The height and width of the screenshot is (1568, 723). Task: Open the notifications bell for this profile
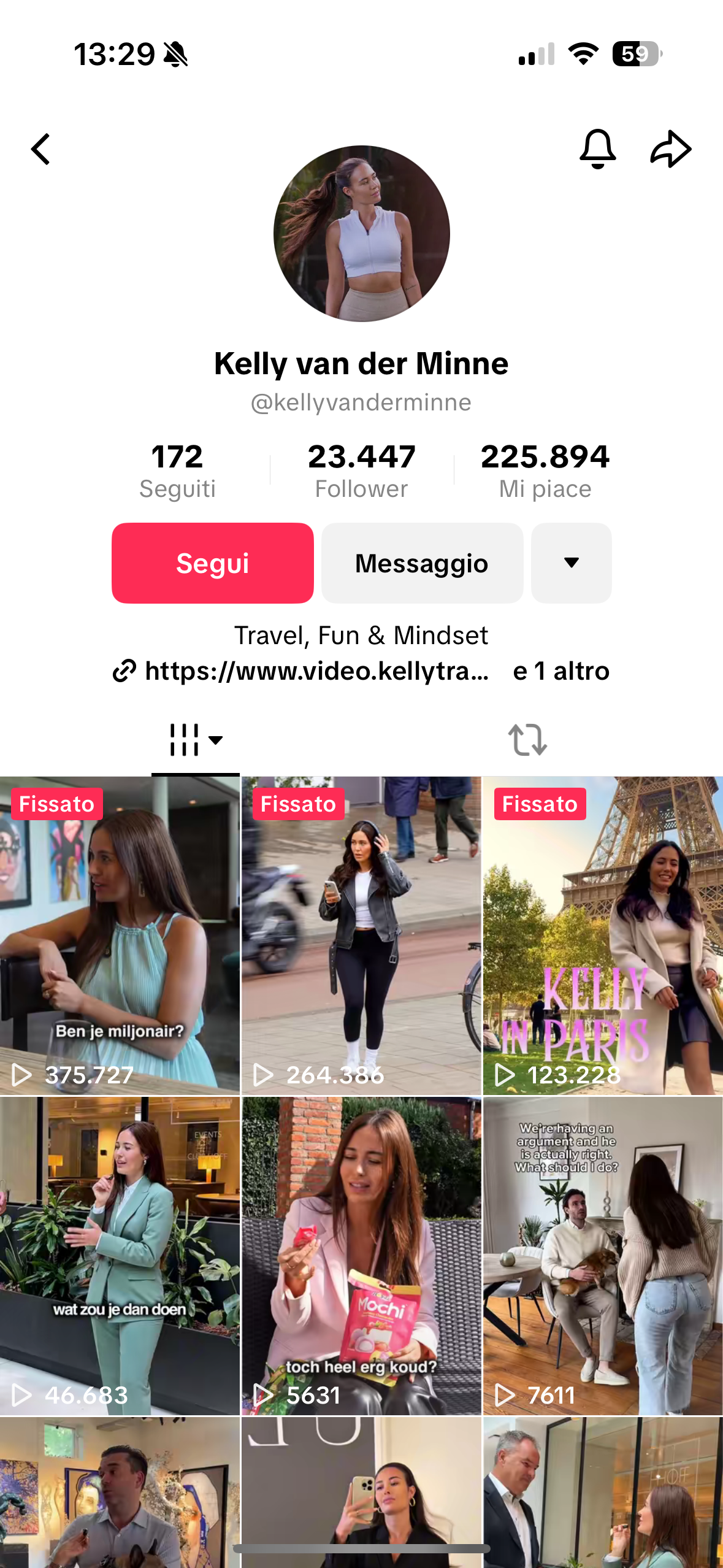pyautogui.click(x=597, y=148)
